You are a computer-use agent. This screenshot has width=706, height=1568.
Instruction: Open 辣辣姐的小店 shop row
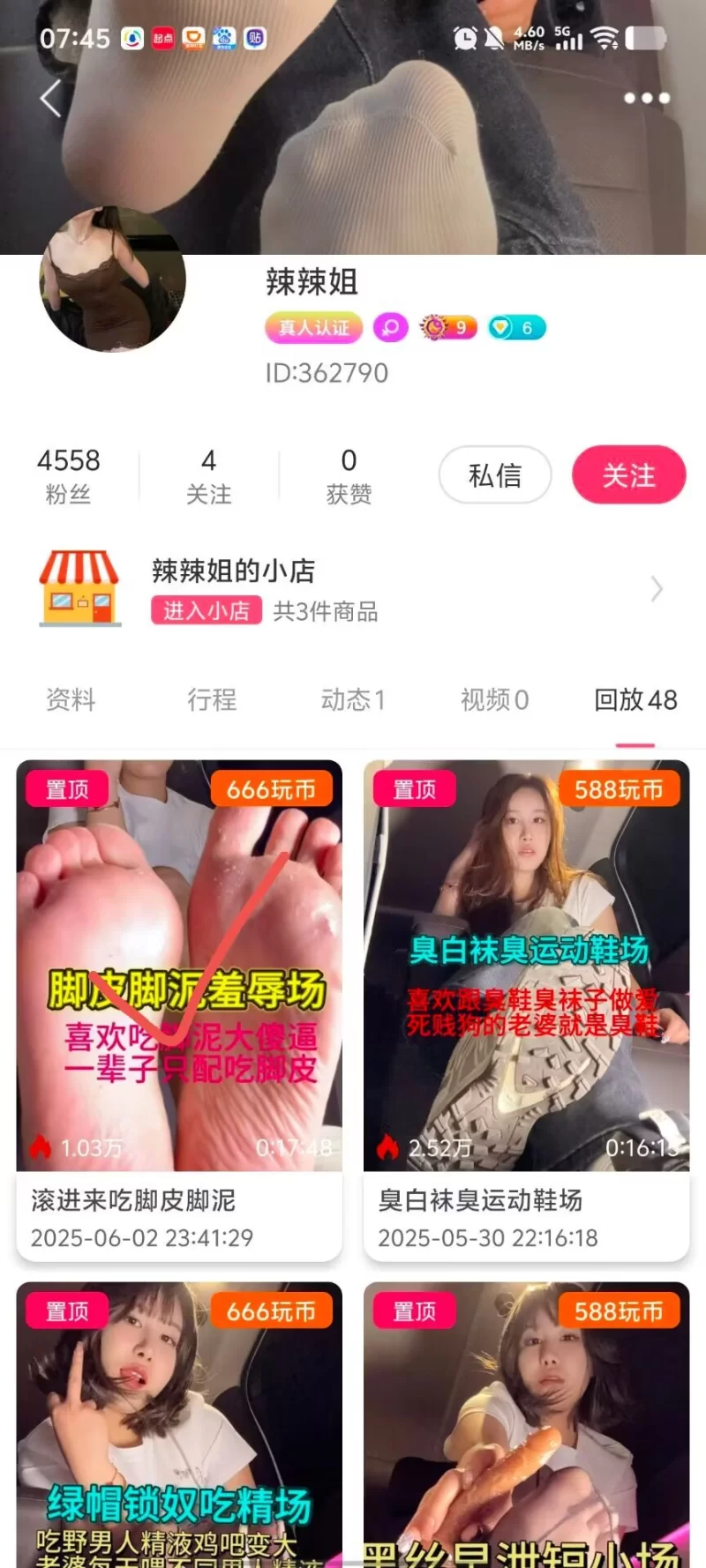pyautogui.click(x=353, y=589)
